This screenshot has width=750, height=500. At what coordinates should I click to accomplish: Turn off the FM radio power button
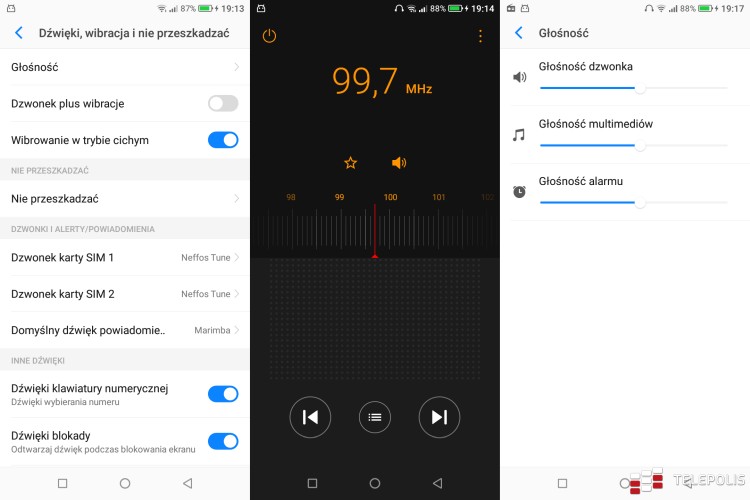[269, 36]
